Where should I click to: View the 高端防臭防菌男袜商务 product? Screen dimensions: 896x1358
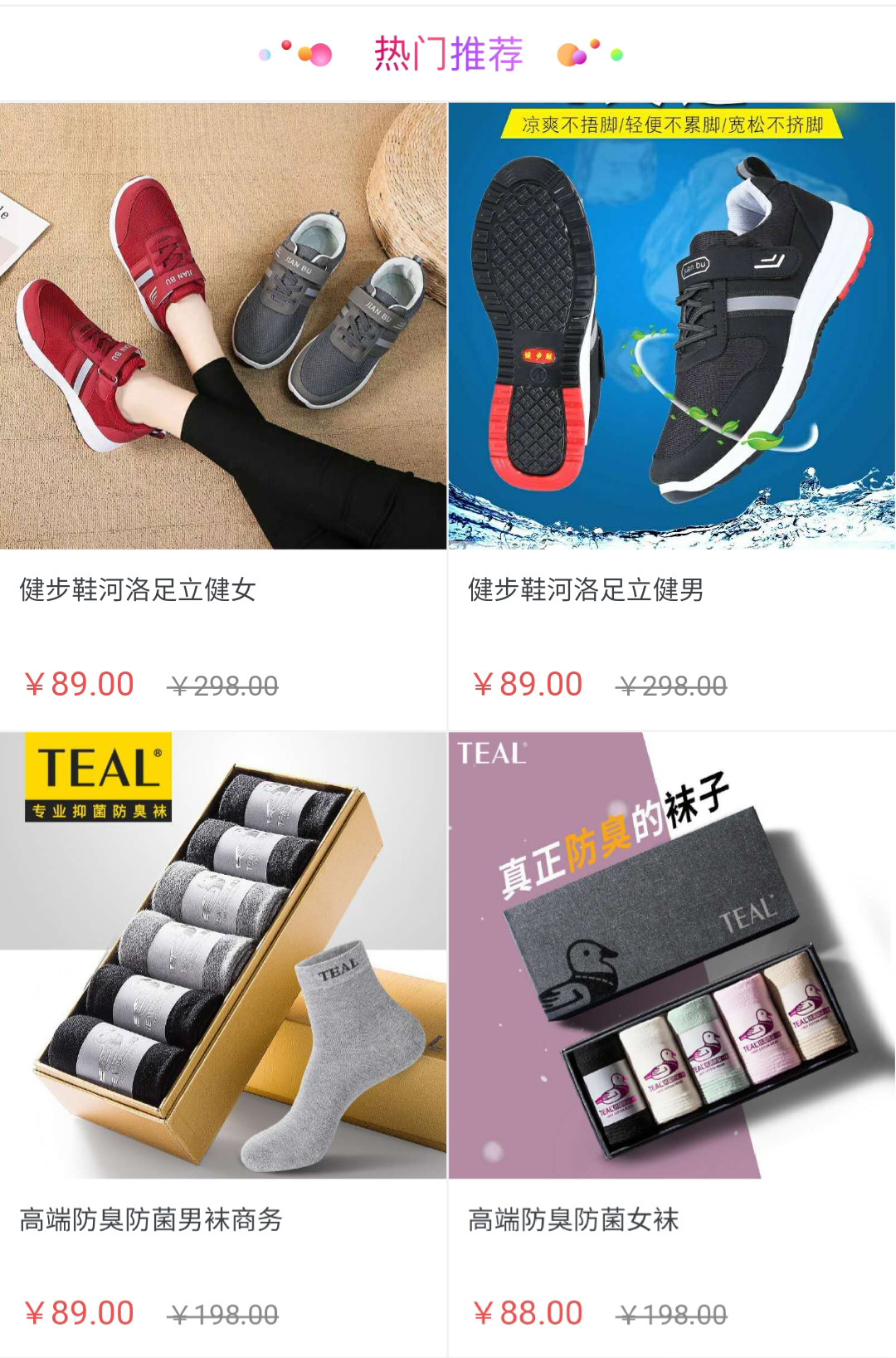click(x=222, y=955)
